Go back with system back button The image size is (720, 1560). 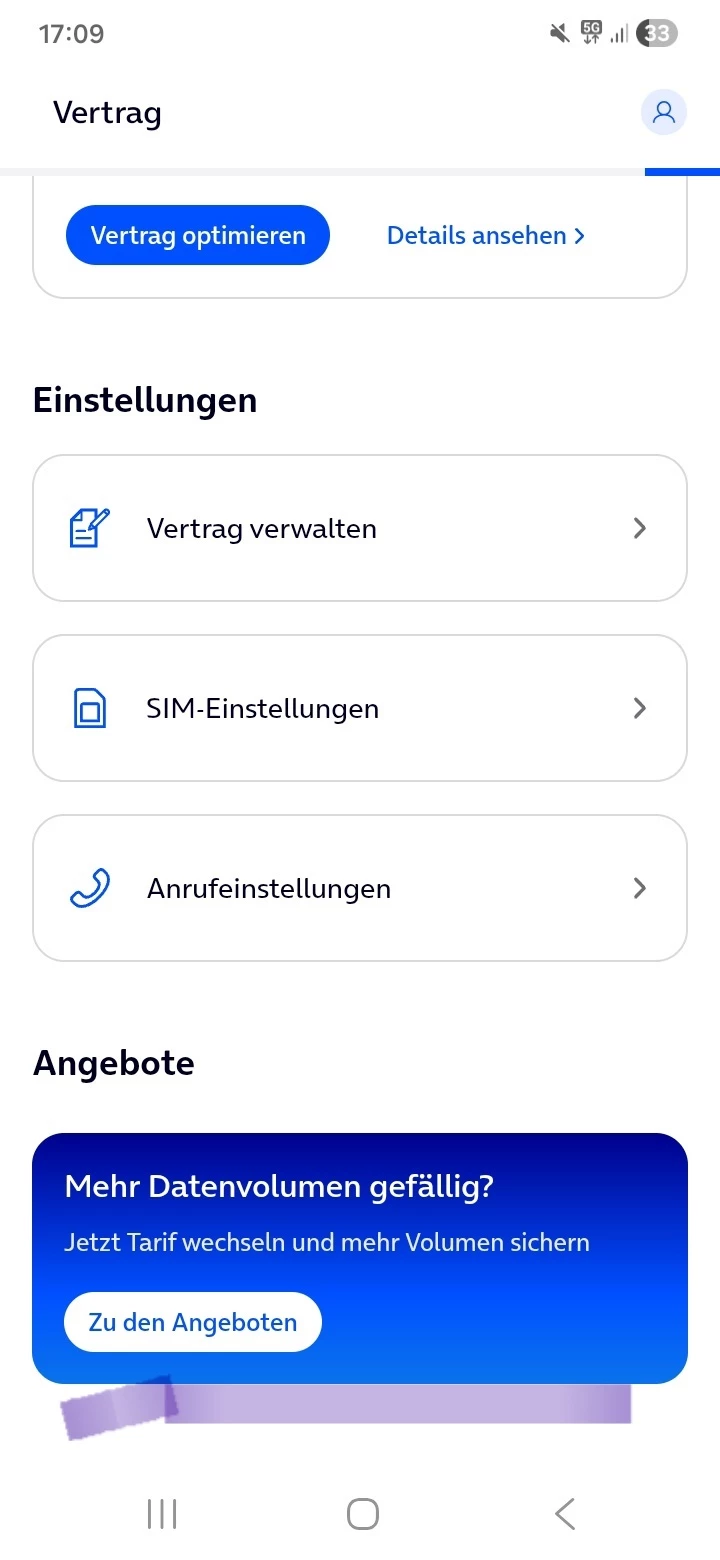point(565,1513)
